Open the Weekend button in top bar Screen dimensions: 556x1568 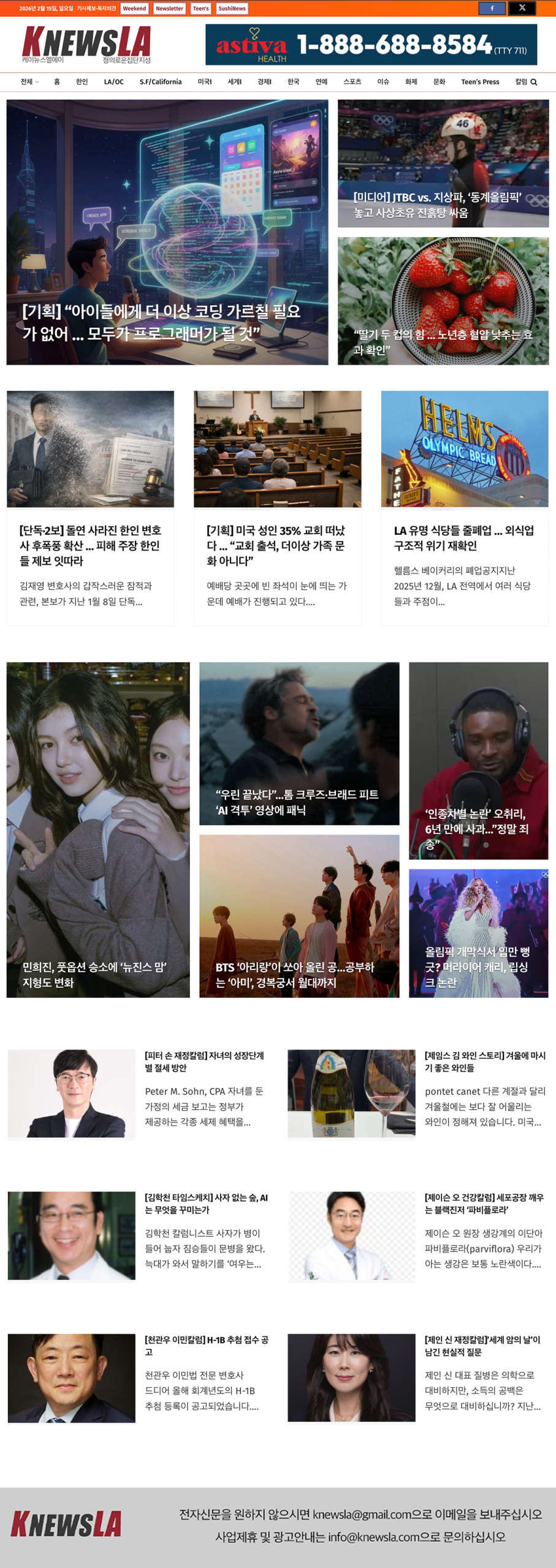[134, 9]
